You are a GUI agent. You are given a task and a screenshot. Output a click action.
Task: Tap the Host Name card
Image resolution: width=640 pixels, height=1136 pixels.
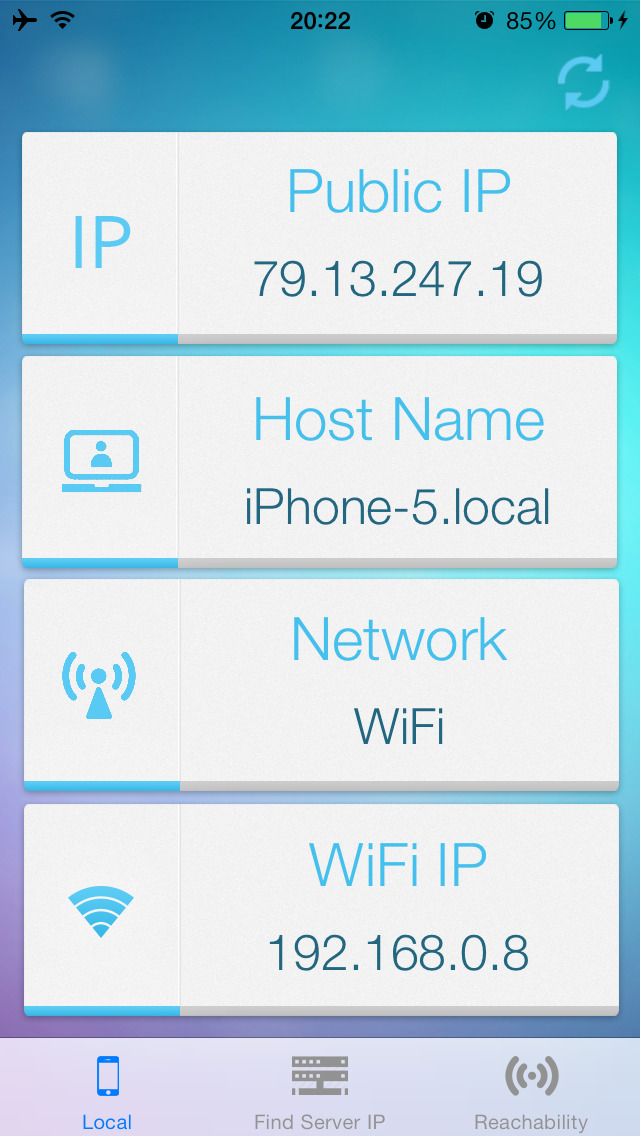pyautogui.click(x=320, y=462)
